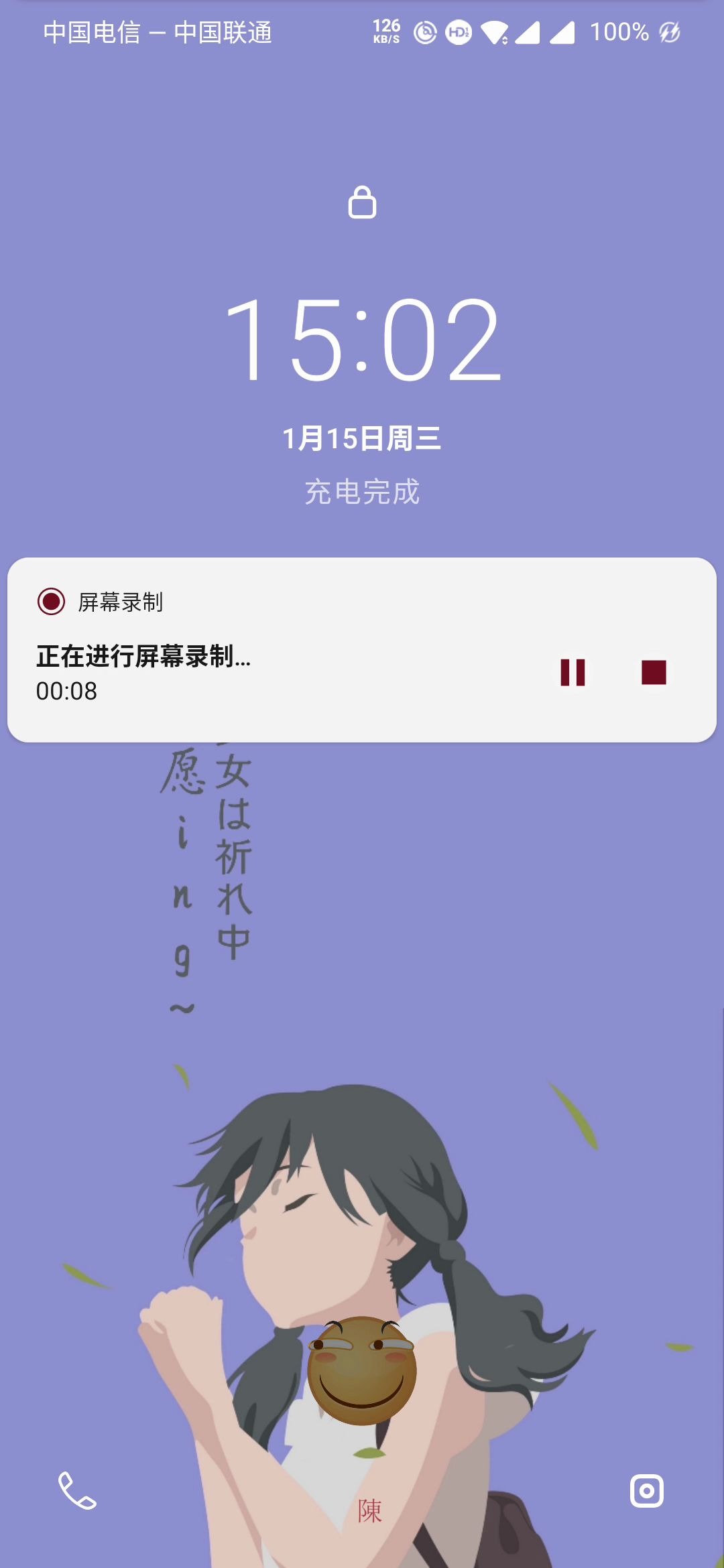Tap the HD VoLTE status icon

(459, 30)
